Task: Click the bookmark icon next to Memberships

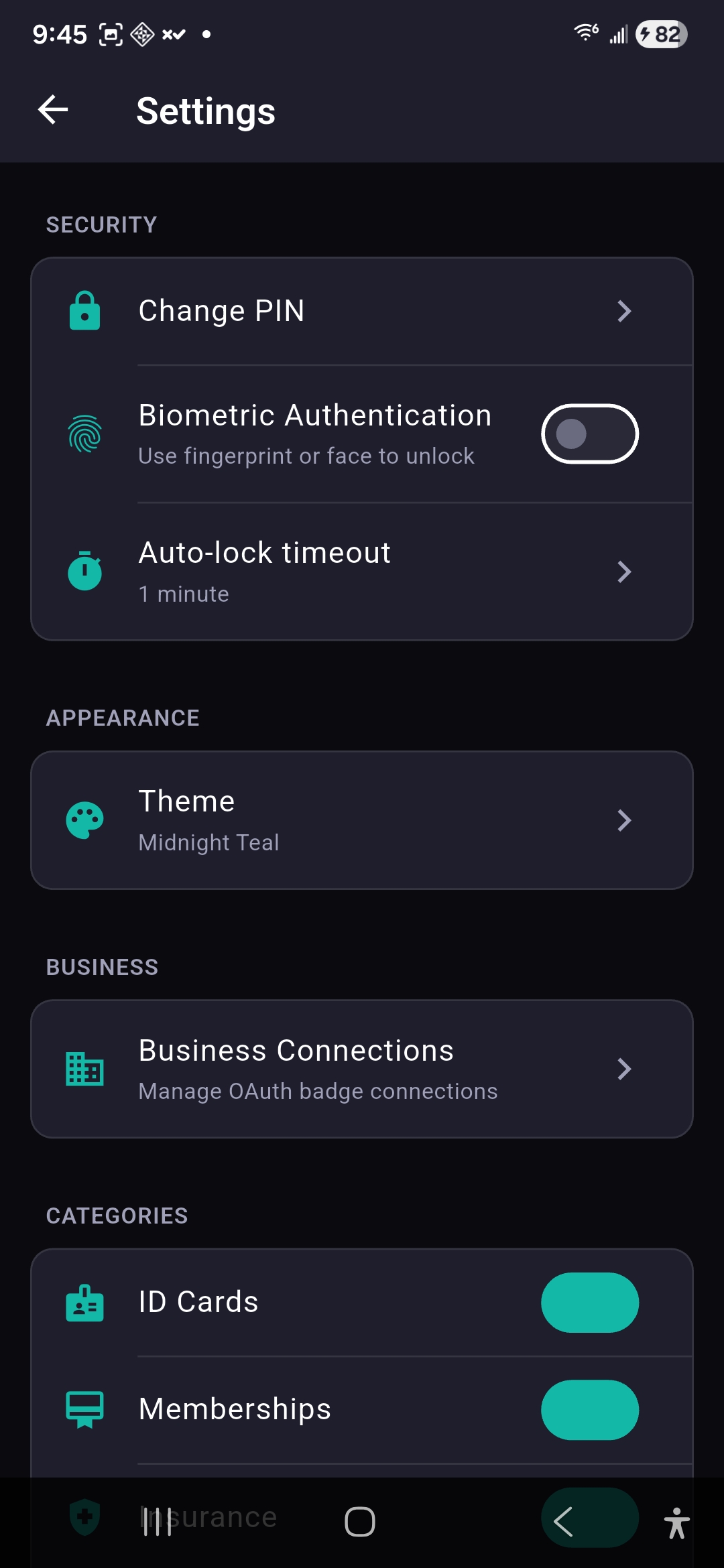Action: [x=84, y=1409]
